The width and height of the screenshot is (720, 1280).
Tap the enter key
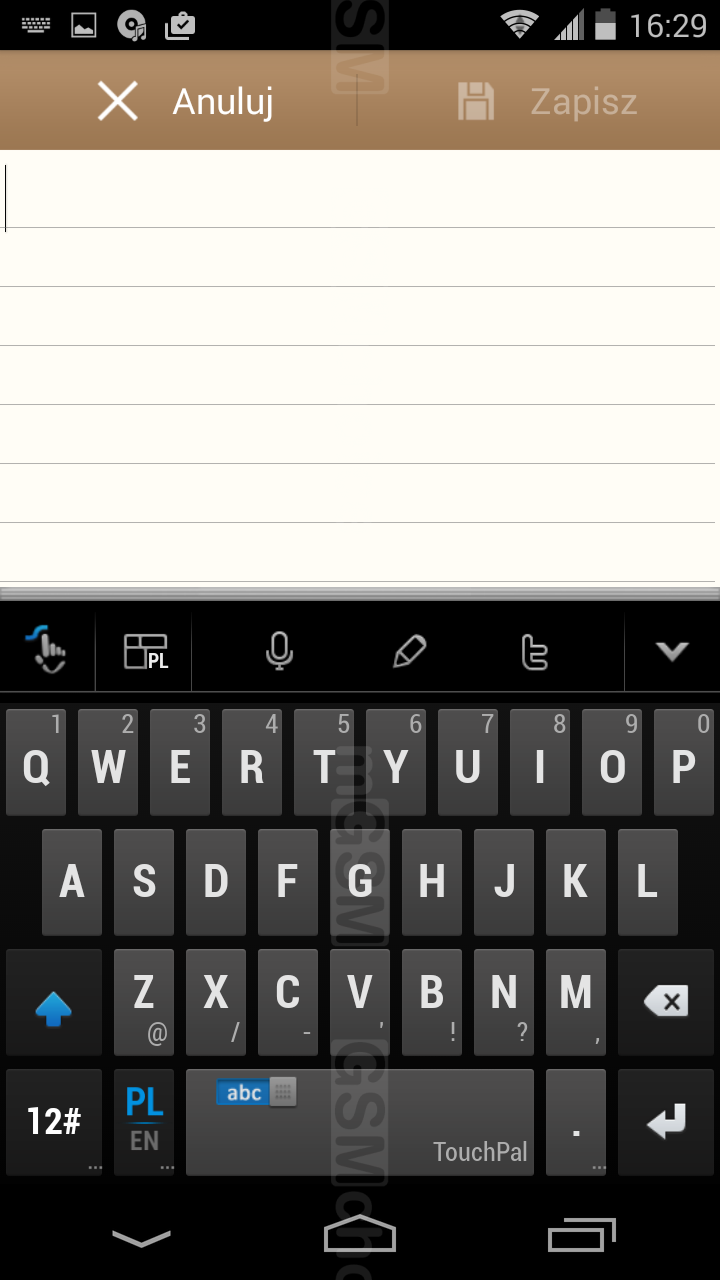tap(666, 1122)
